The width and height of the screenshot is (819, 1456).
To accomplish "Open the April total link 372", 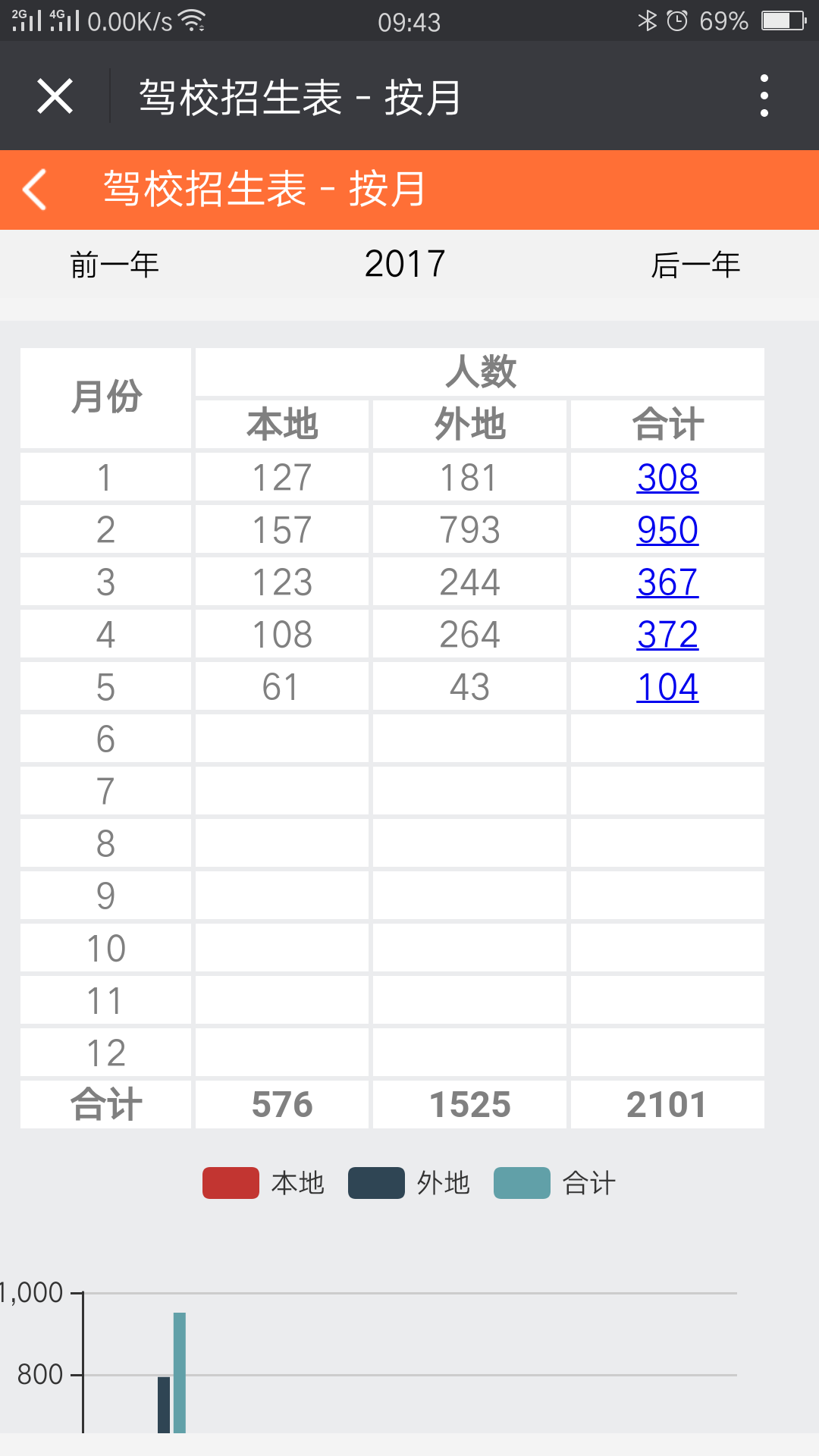I will [x=667, y=635].
